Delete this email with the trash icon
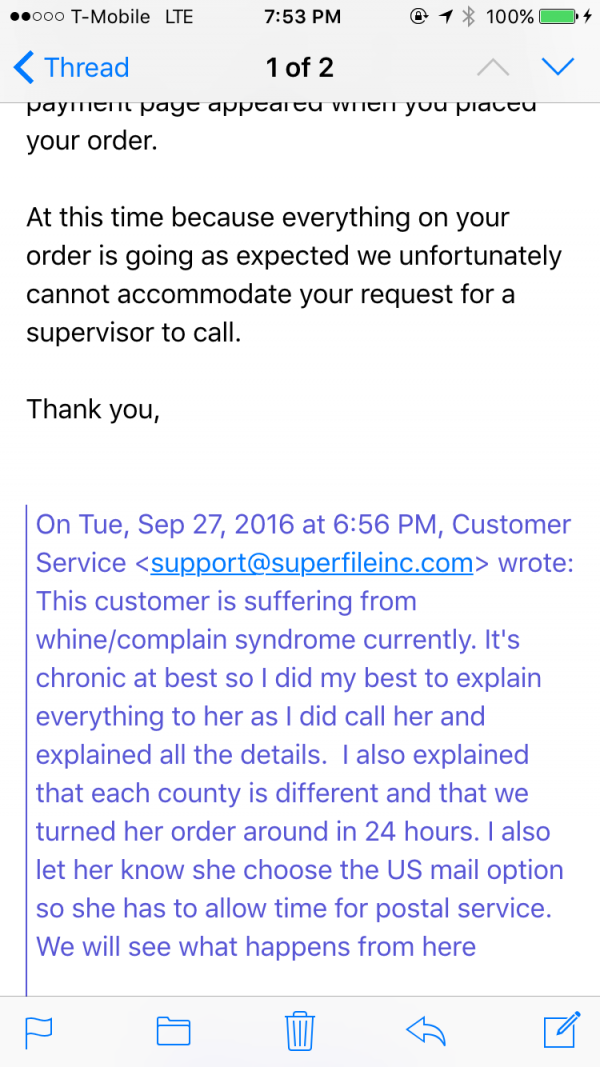600x1067 pixels. 300,1030
